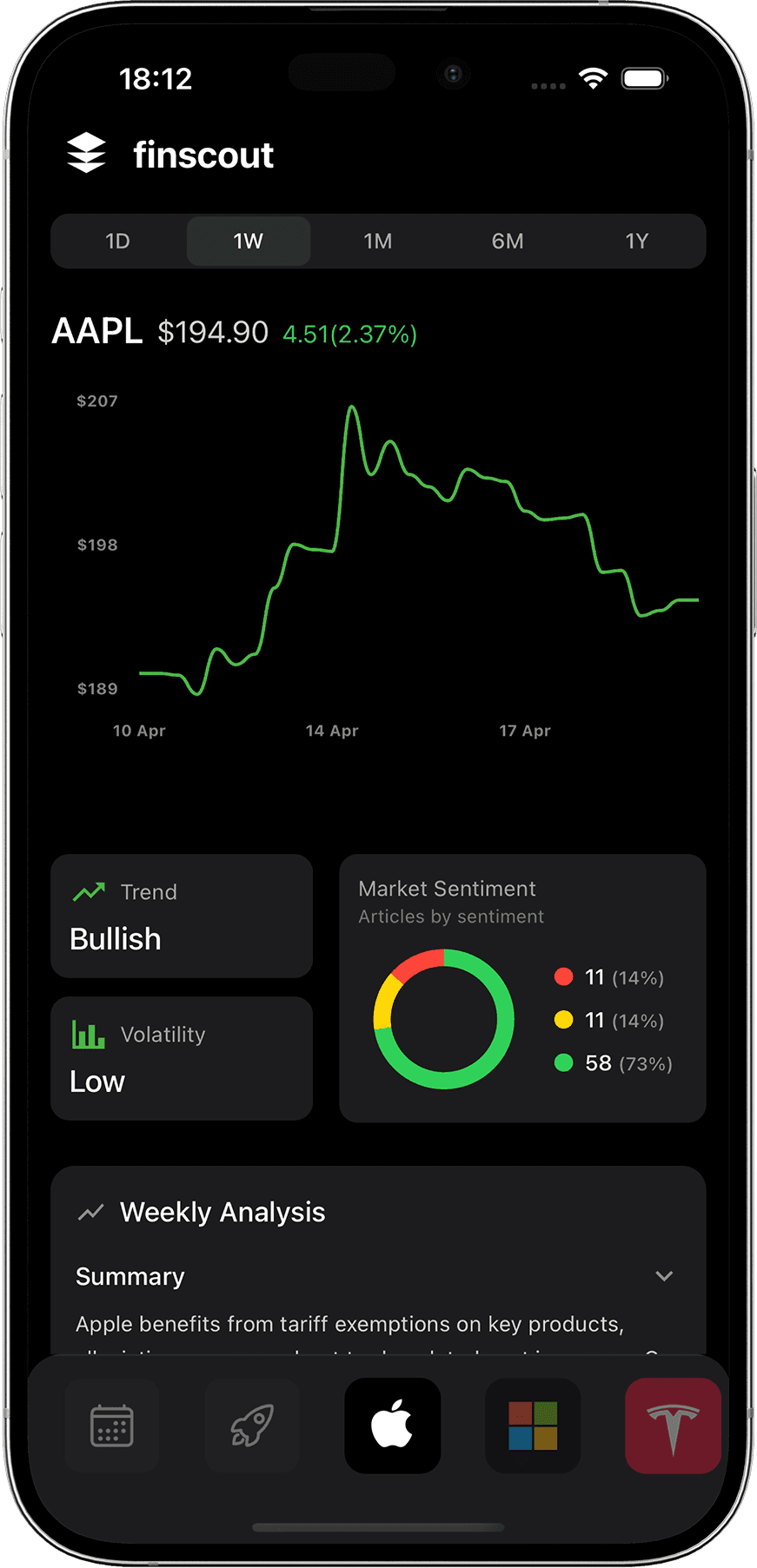
Task: Open the calendar icon in the bottom bar
Action: (111, 1425)
